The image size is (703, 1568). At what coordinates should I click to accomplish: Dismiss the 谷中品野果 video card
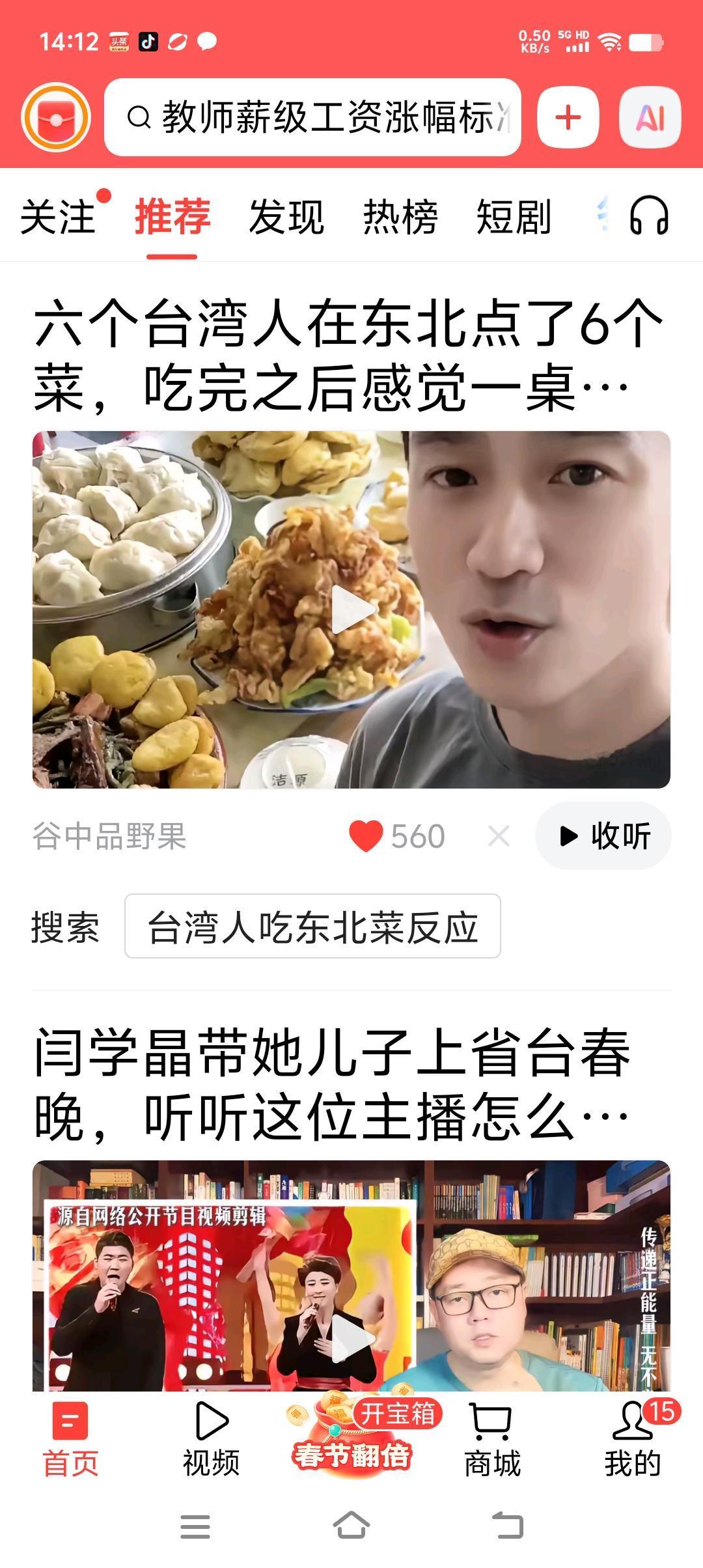click(x=499, y=837)
